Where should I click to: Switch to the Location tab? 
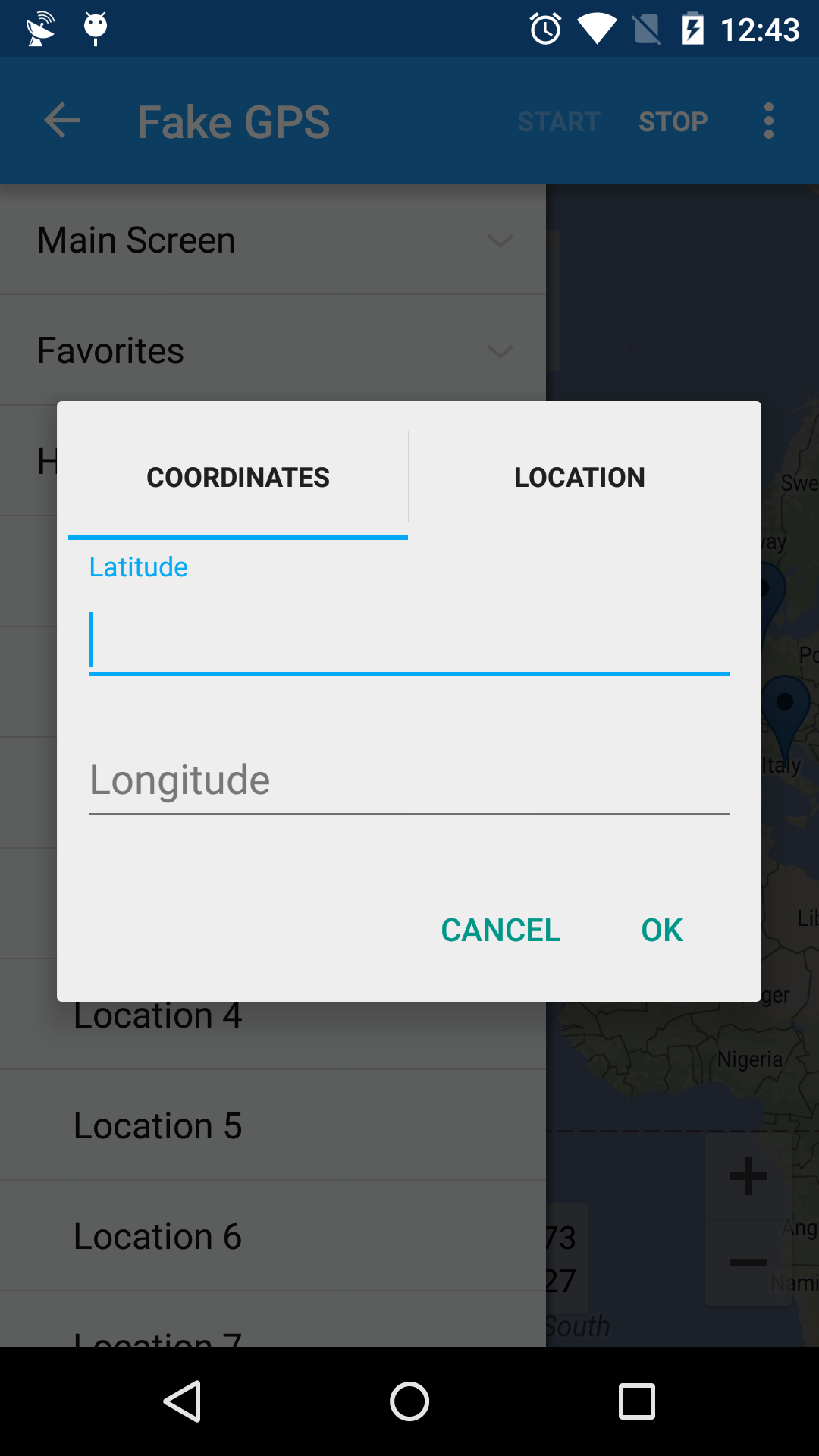579,478
